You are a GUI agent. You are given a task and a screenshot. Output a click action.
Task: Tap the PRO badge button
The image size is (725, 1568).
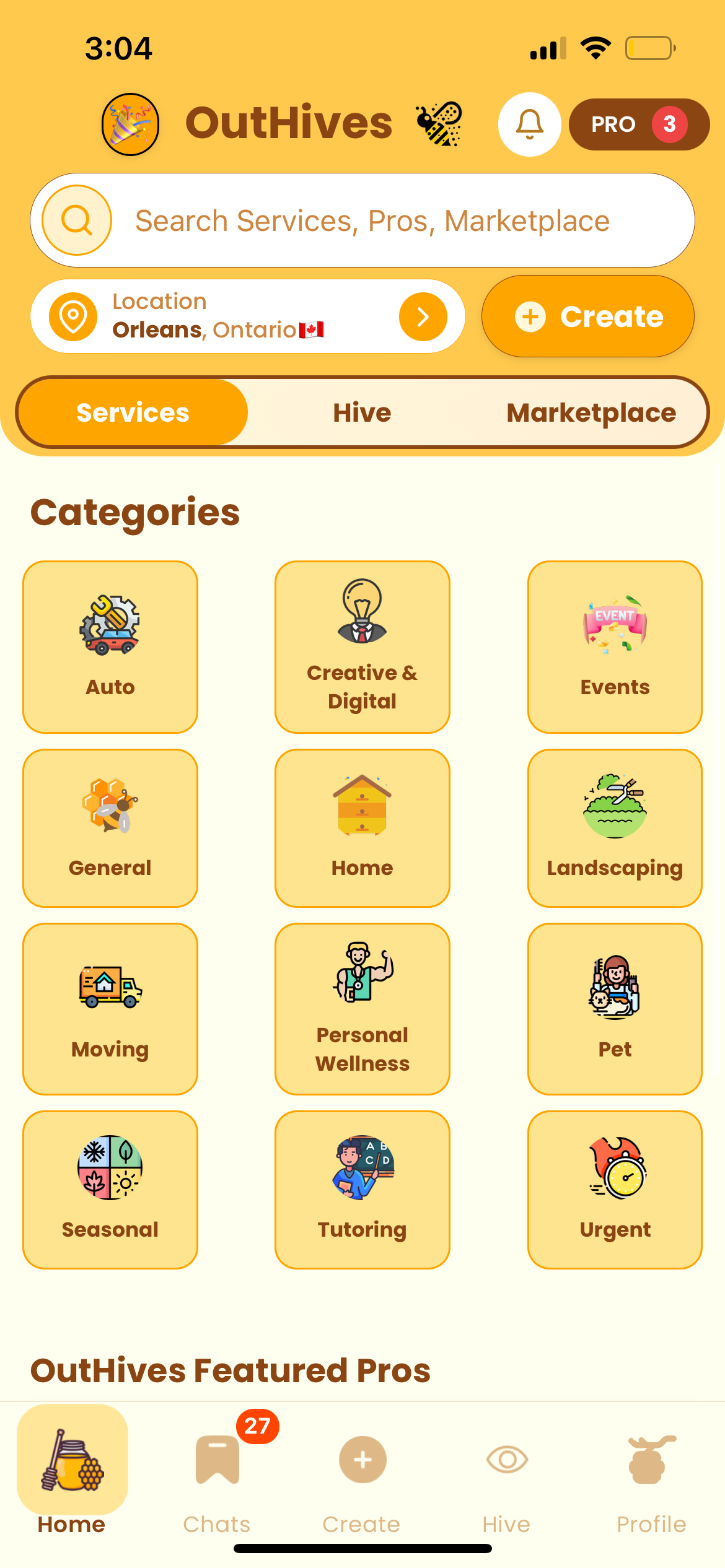pyautogui.click(x=638, y=124)
